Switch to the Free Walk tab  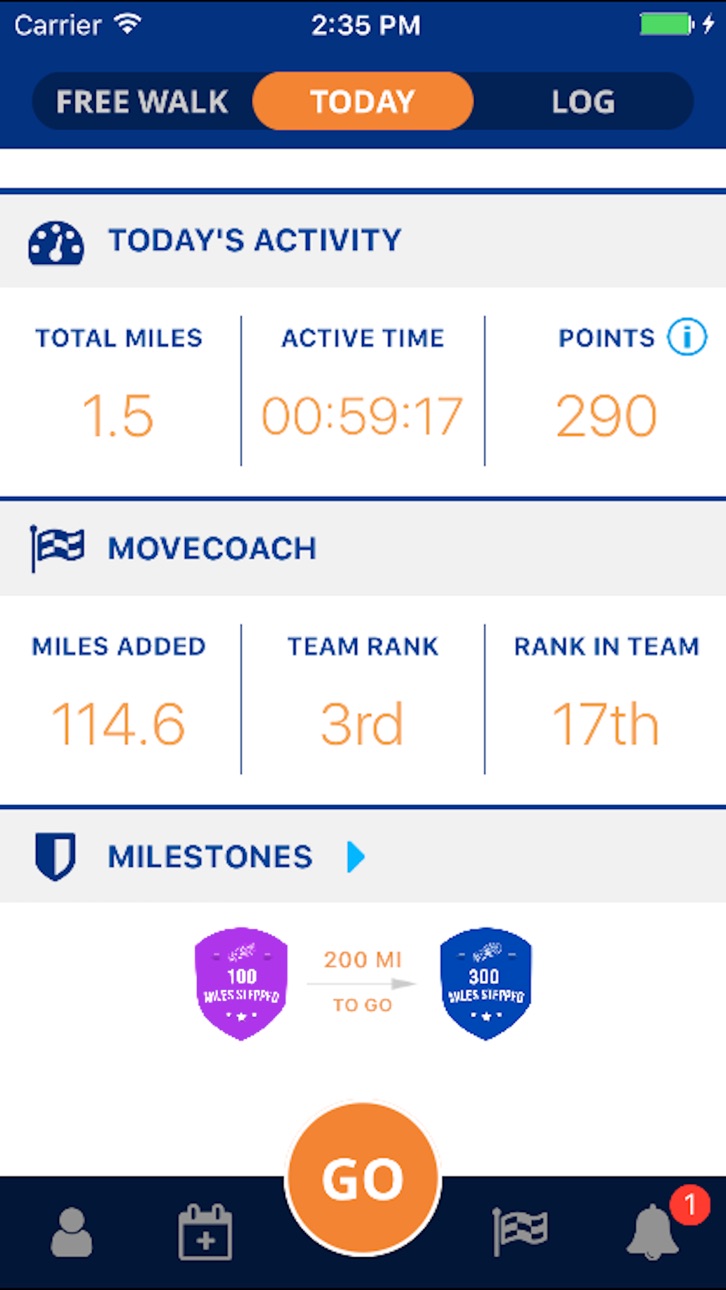[x=142, y=102]
